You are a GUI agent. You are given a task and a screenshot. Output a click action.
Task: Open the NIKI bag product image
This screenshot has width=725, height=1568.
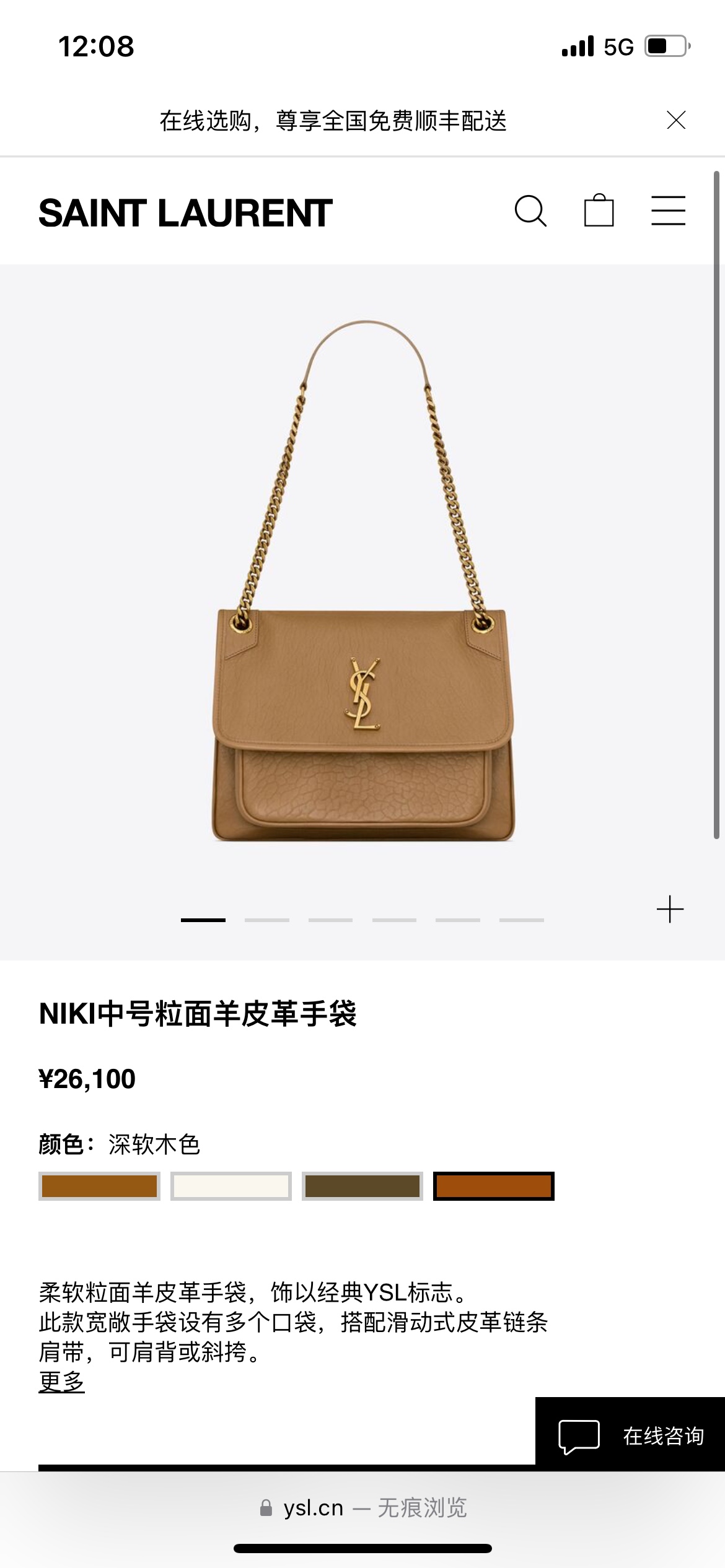coord(362,581)
